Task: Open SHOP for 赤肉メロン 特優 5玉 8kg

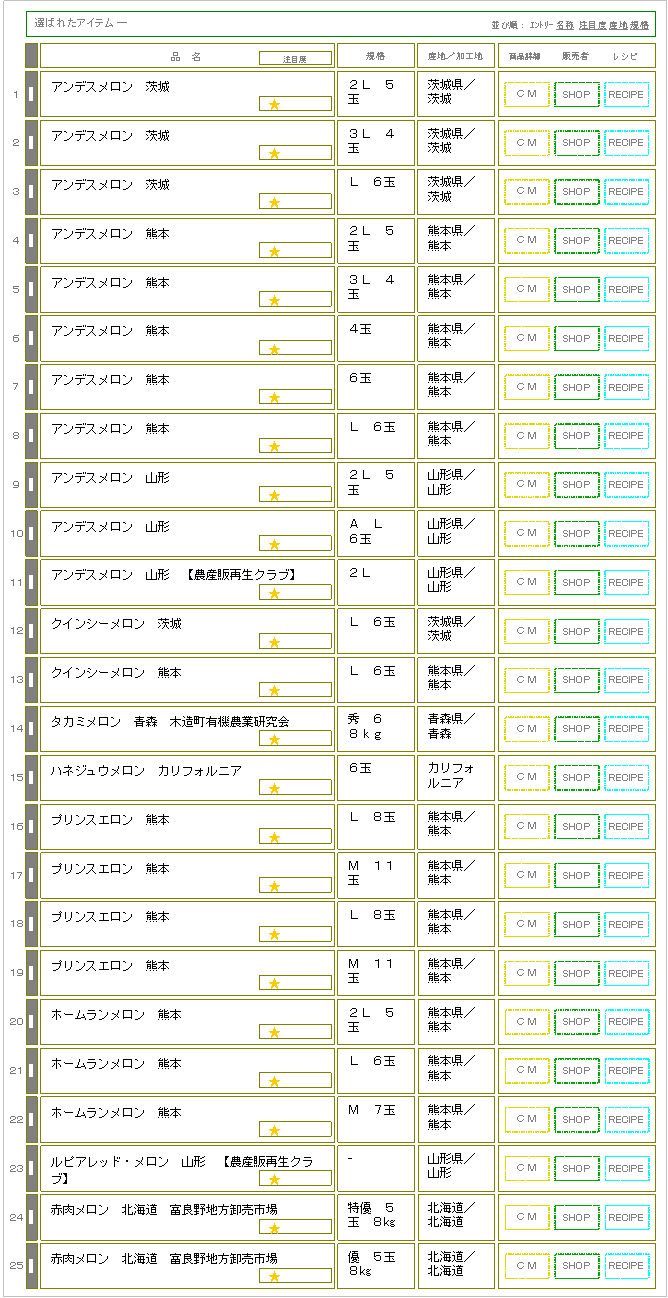Action: 577,1217
